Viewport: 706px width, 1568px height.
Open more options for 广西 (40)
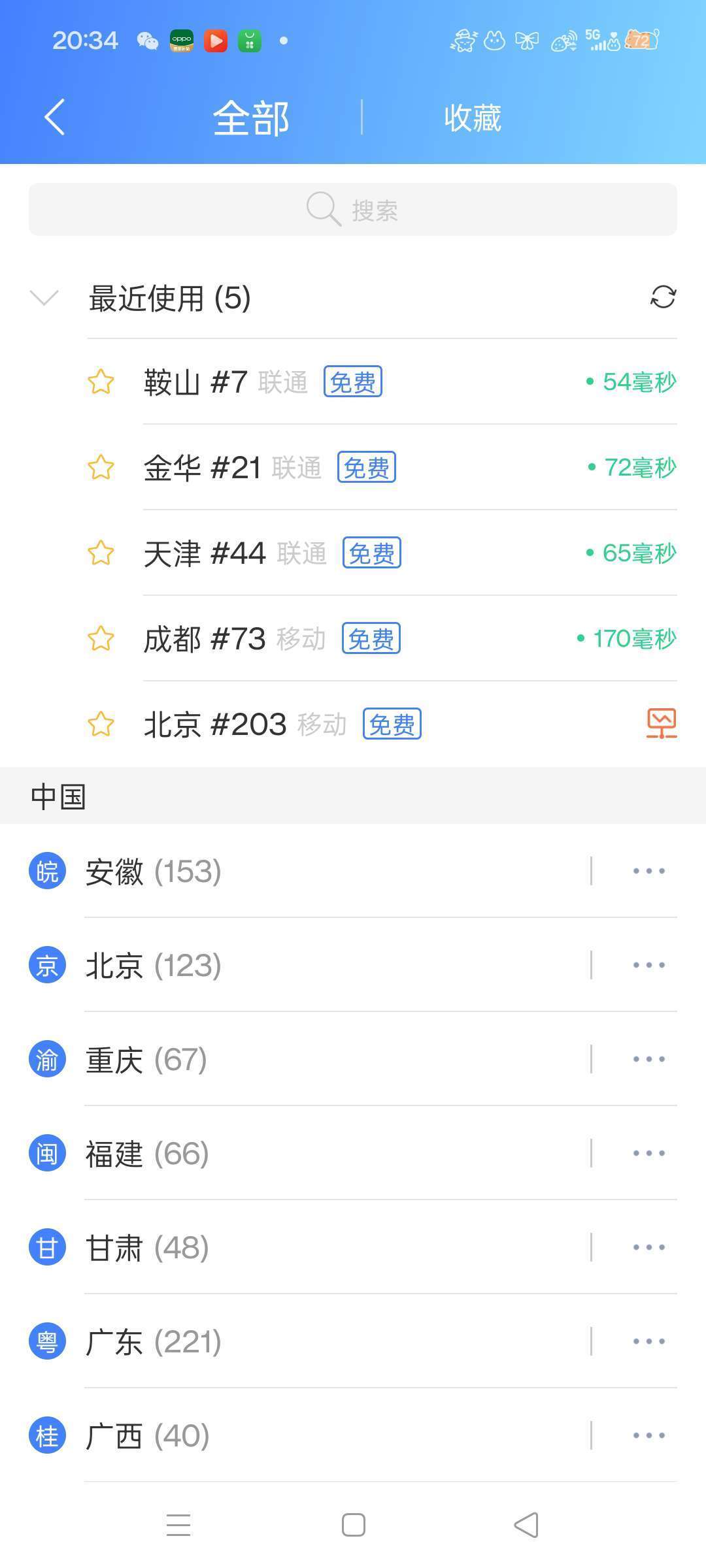pos(648,1435)
